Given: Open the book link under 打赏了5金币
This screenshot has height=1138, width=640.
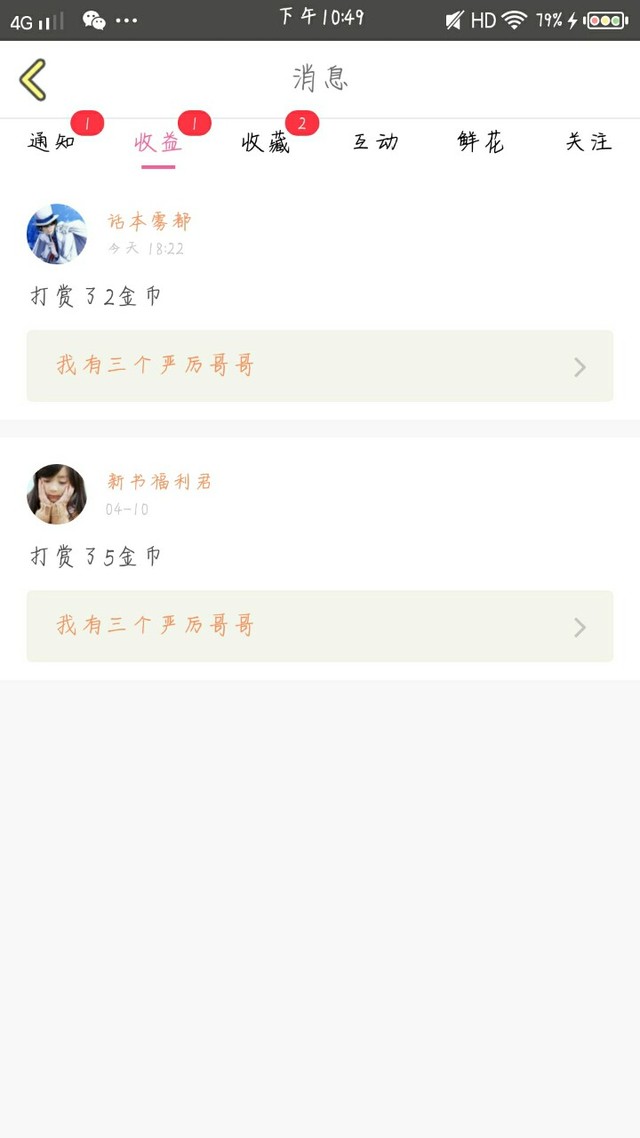Looking at the screenshot, I should [320, 626].
